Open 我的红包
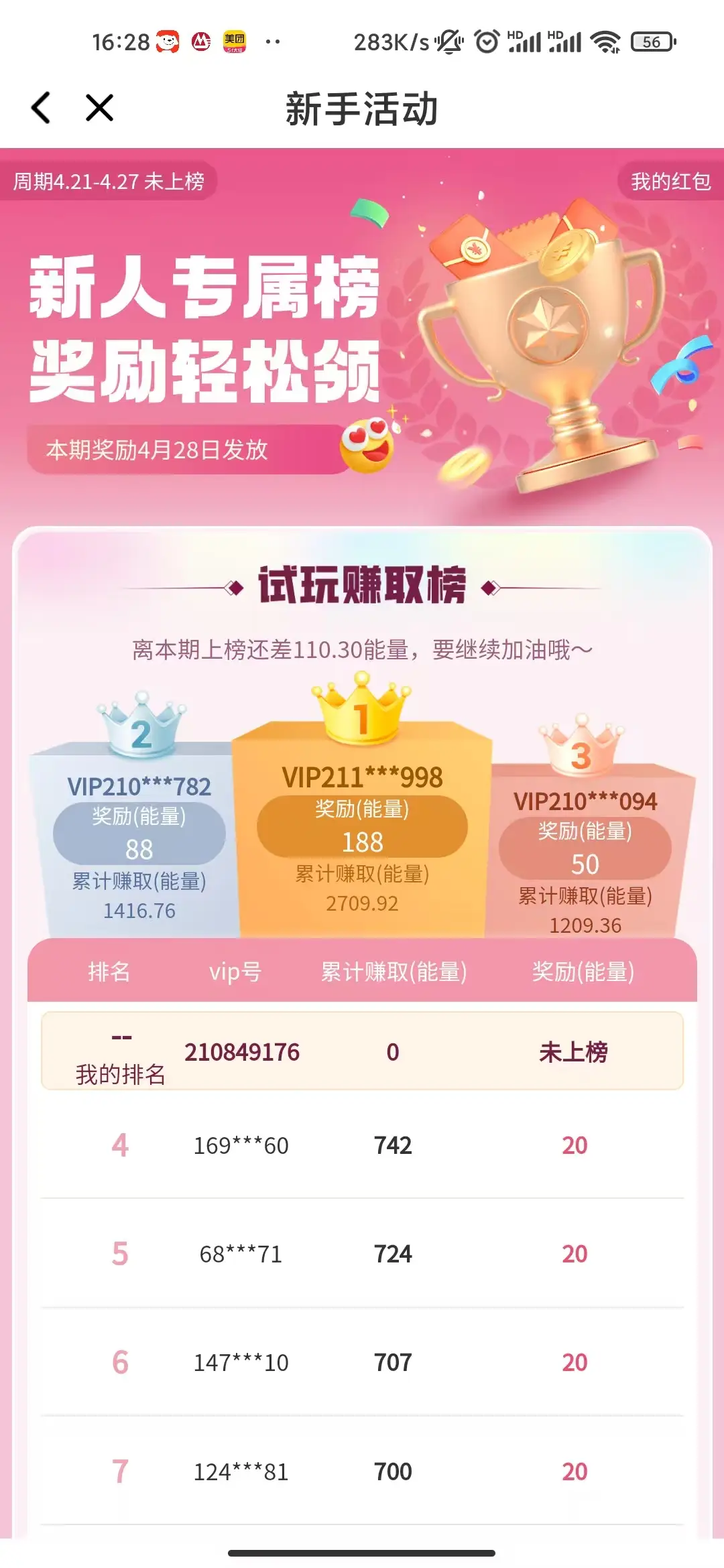724x1568 pixels. click(x=670, y=181)
